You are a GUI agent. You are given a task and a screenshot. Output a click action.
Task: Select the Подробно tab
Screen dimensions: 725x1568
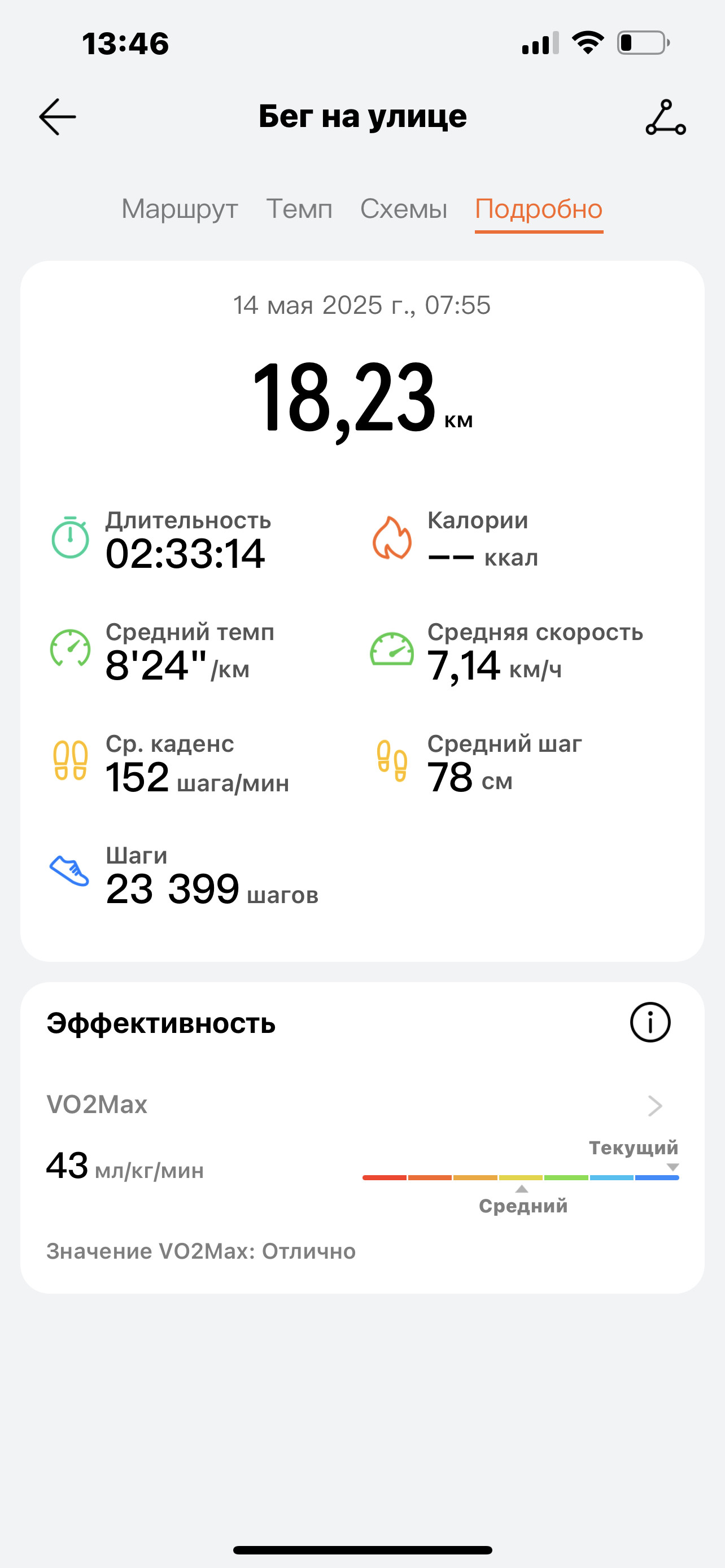tap(539, 210)
